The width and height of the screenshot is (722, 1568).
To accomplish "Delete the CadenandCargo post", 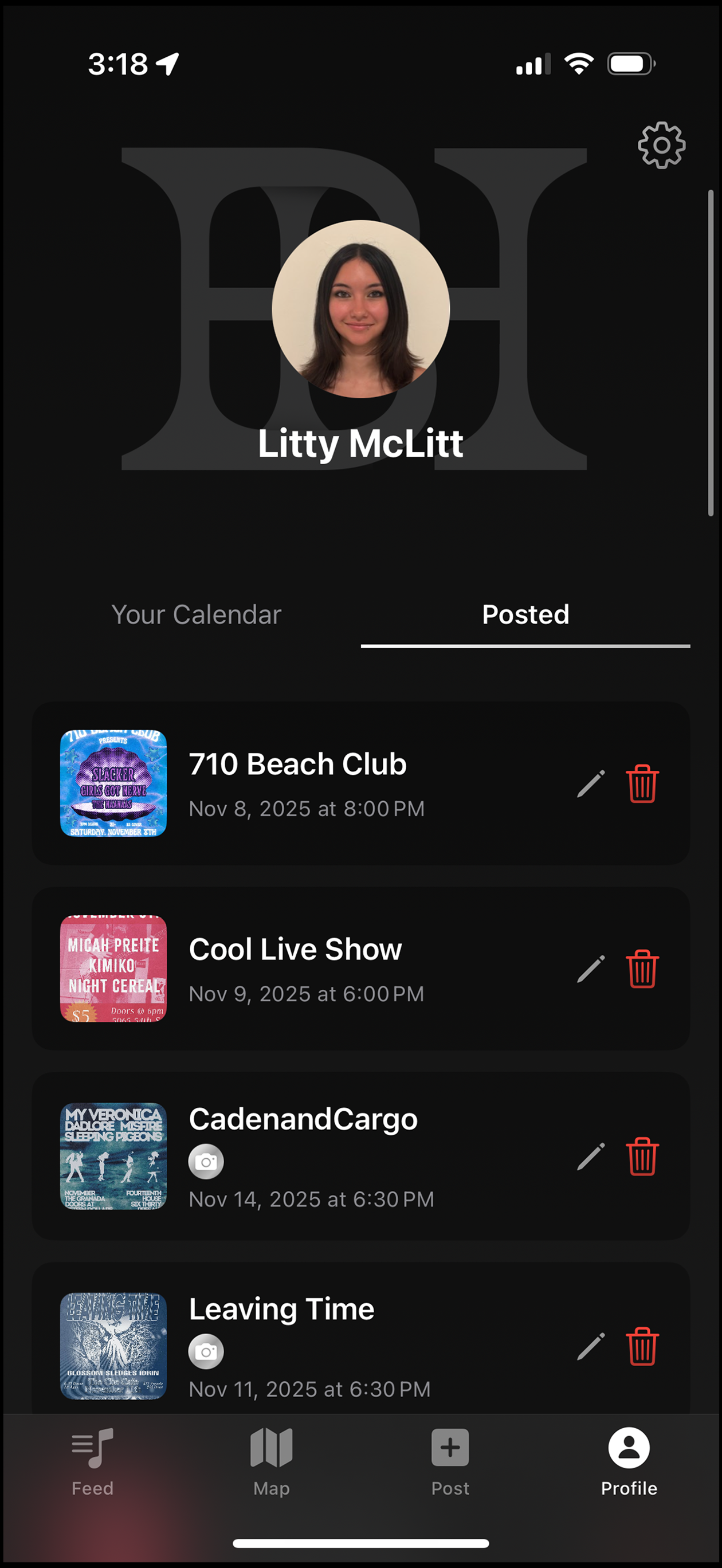I will (642, 1156).
